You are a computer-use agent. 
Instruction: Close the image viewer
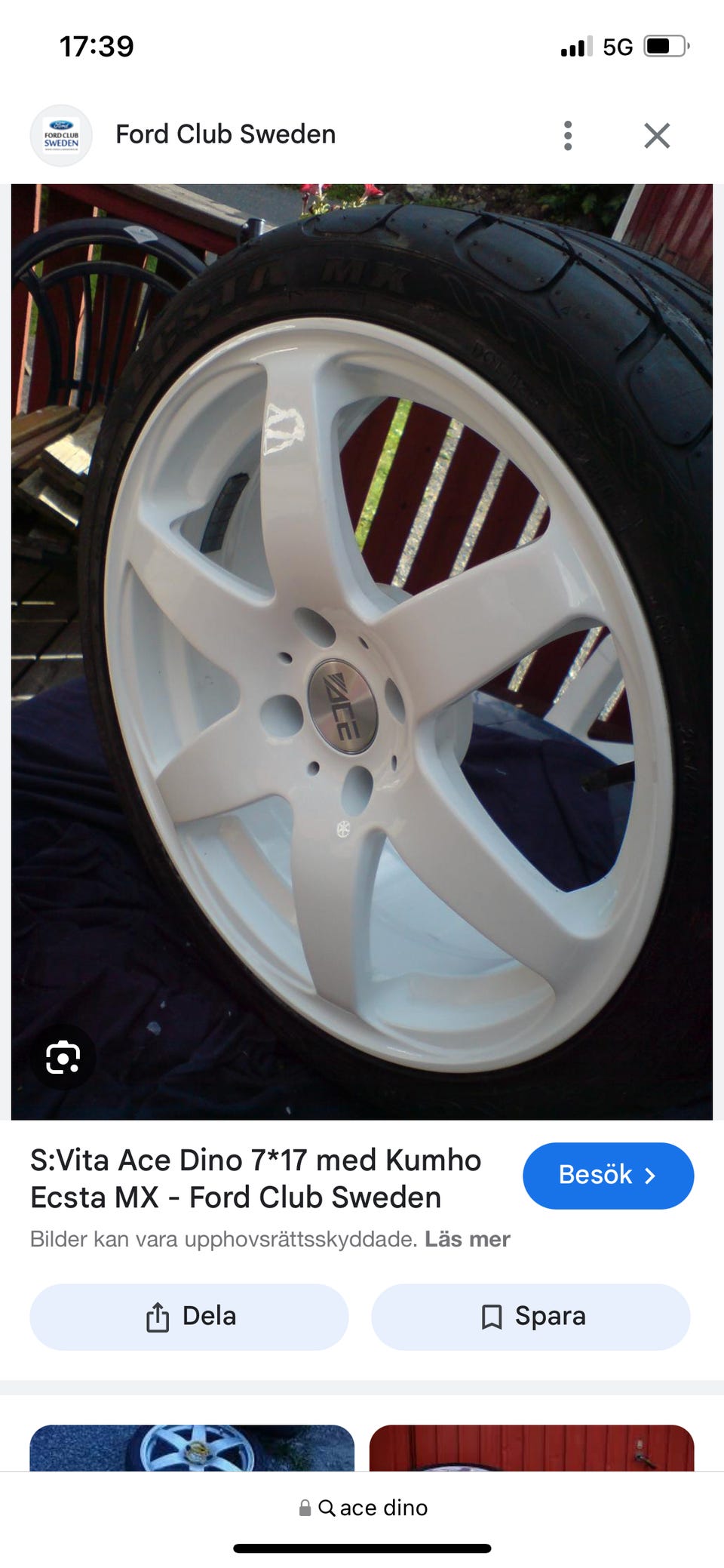[x=657, y=136]
